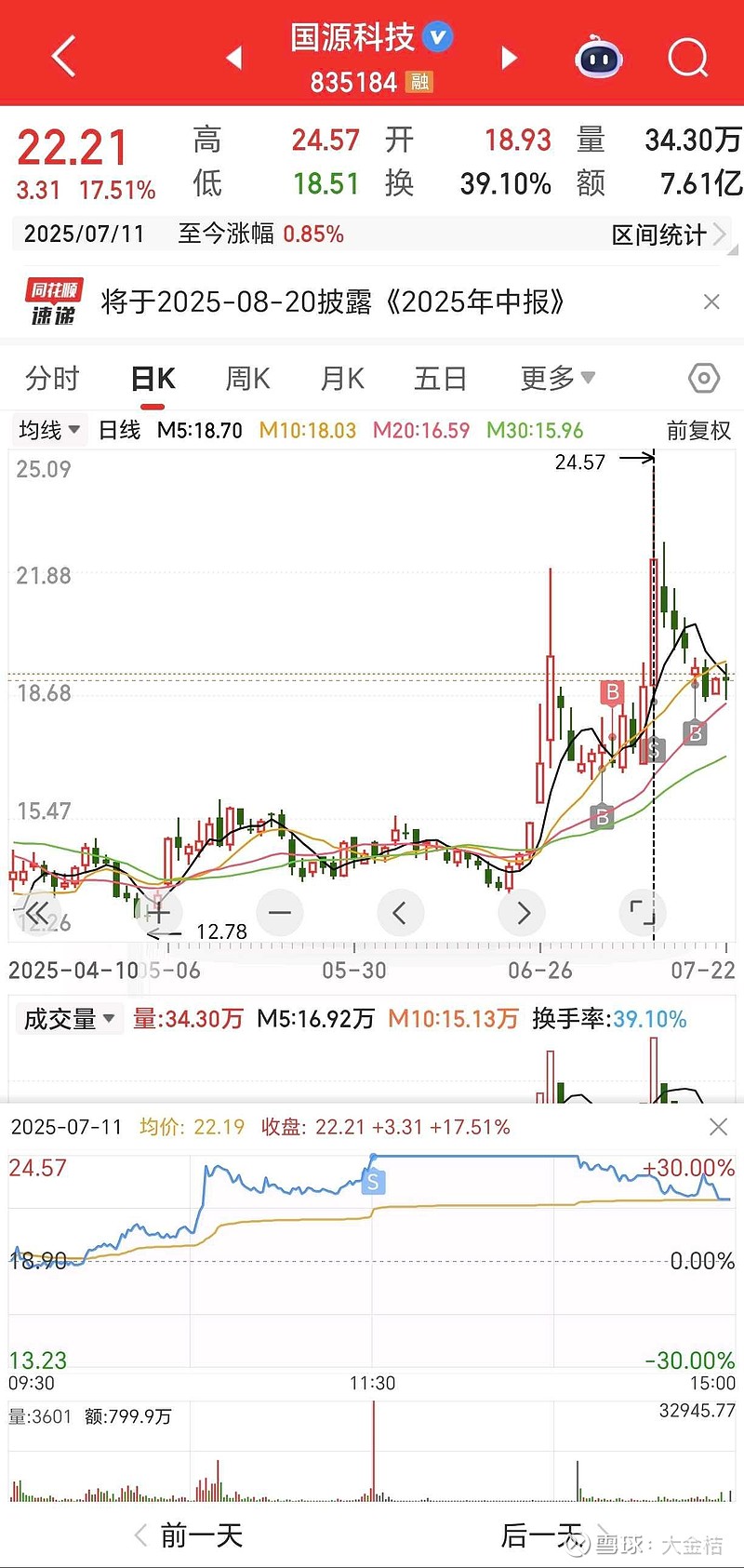The image size is (744, 1568).
Task: Switch to the 周K tab
Action: click(247, 379)
